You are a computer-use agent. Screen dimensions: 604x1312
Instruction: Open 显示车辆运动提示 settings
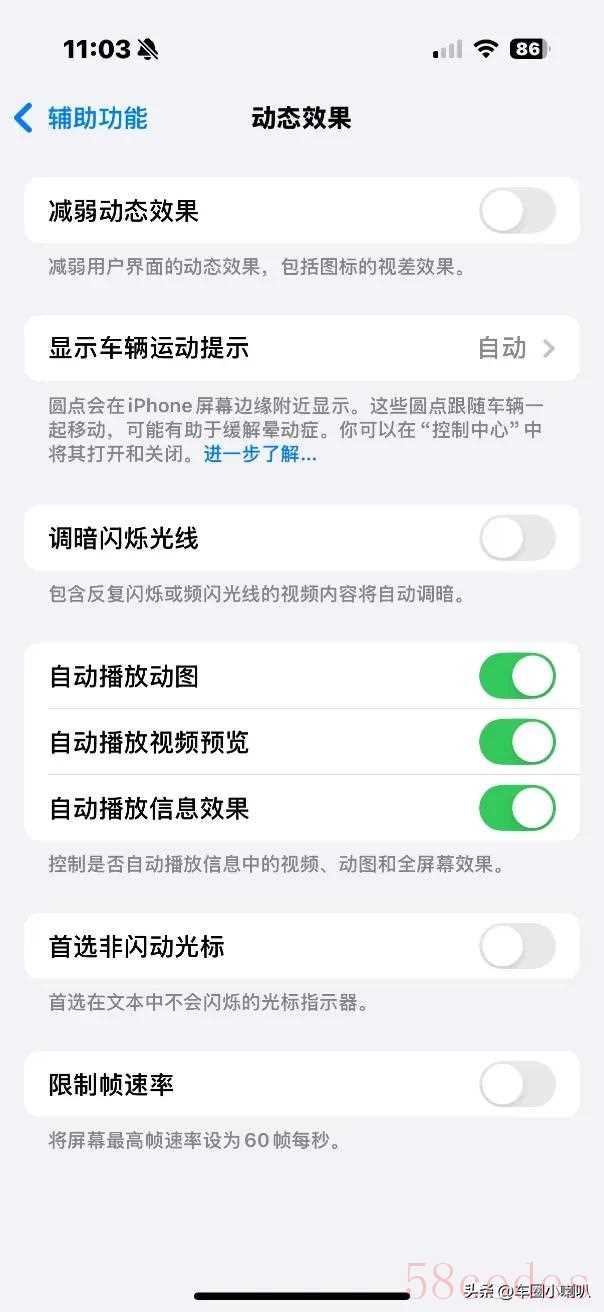point(302,348)
